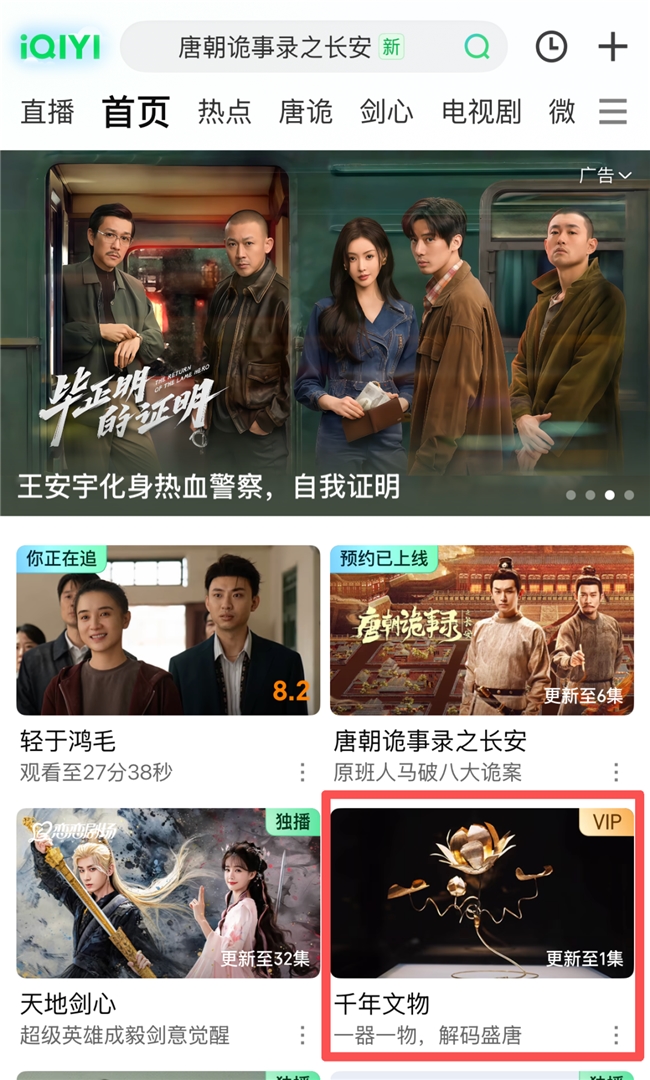
Task: Open watch history clock icon
Action: tap(551, 47)
